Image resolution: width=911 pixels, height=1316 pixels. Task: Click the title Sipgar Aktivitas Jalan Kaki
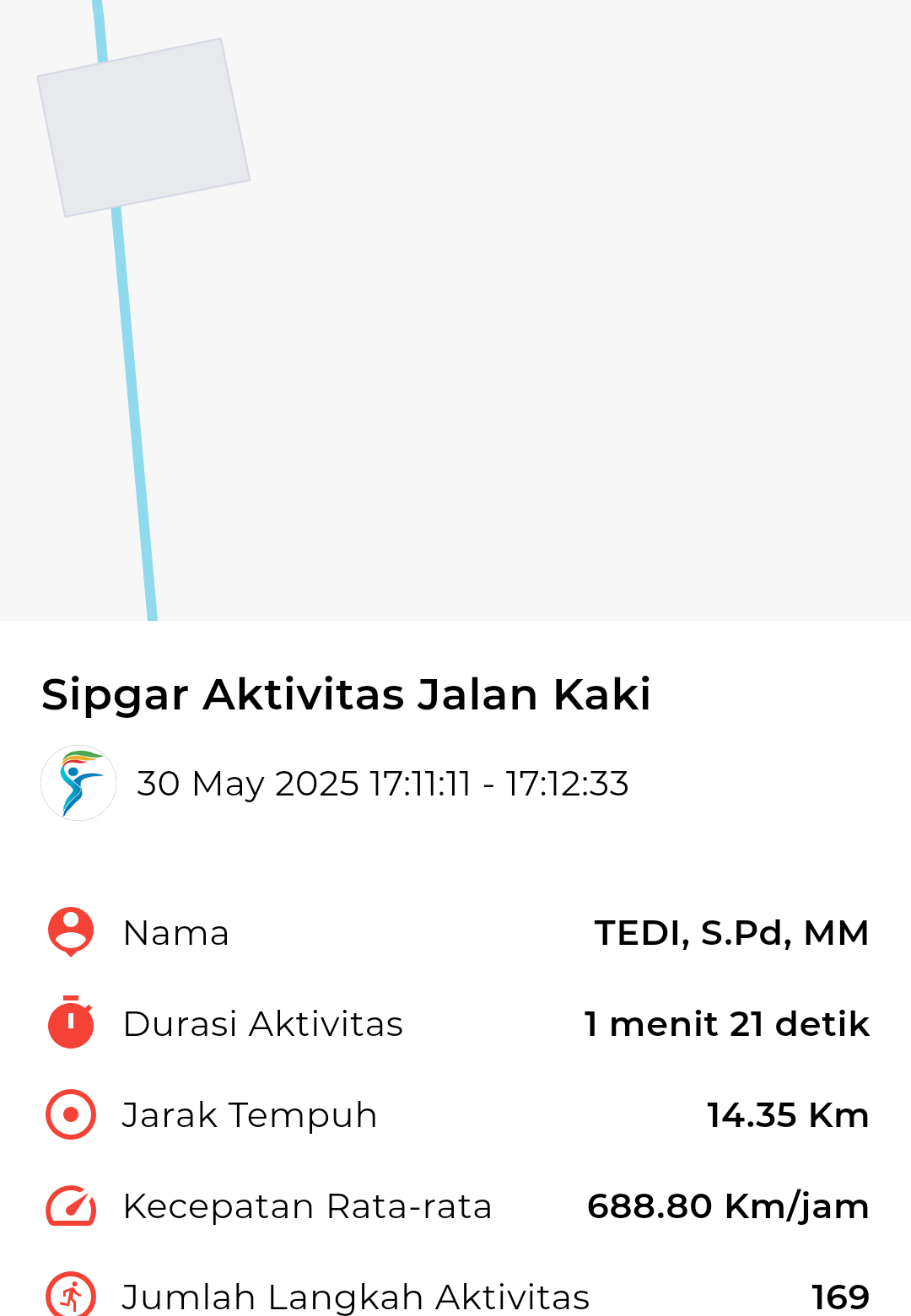(346, 693)
